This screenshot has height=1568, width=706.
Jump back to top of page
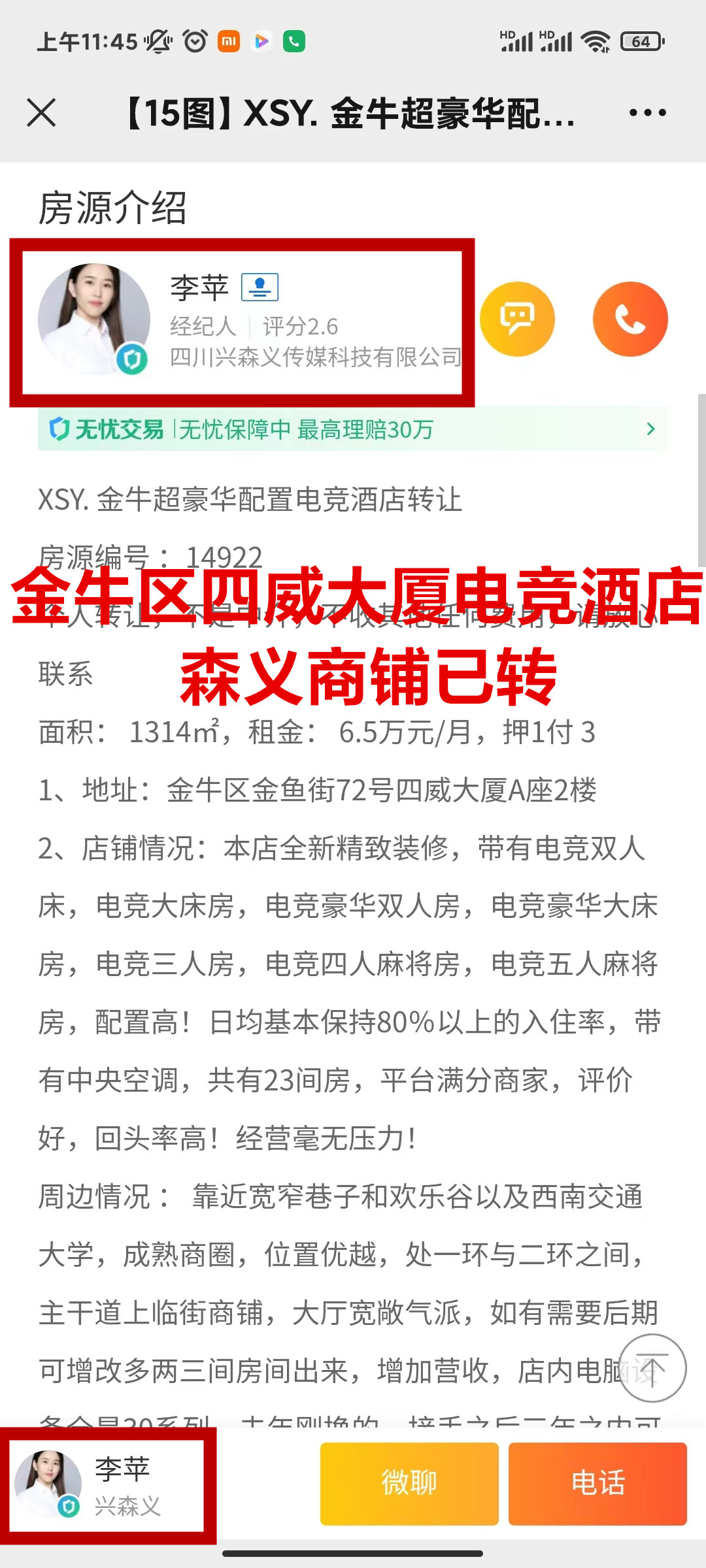coord(652,1368)
